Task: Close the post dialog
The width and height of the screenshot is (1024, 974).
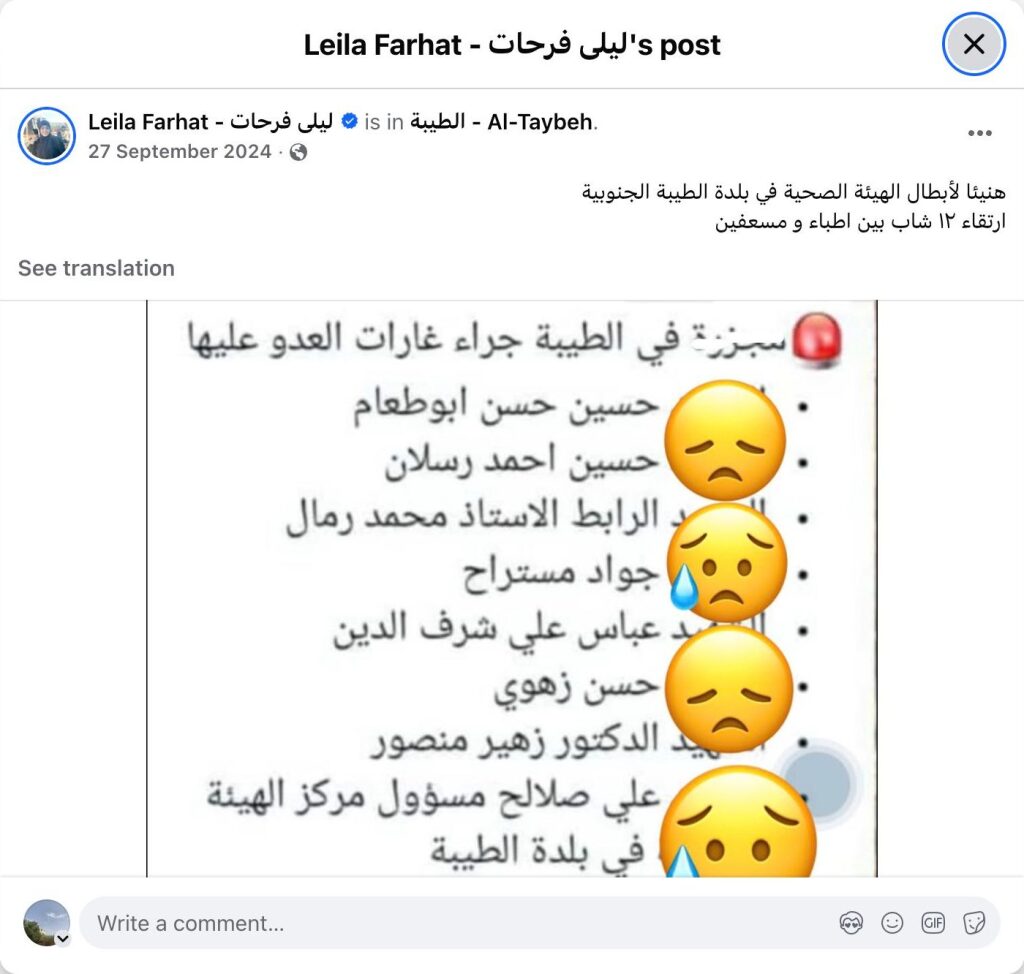Action: tap(973, 44)
